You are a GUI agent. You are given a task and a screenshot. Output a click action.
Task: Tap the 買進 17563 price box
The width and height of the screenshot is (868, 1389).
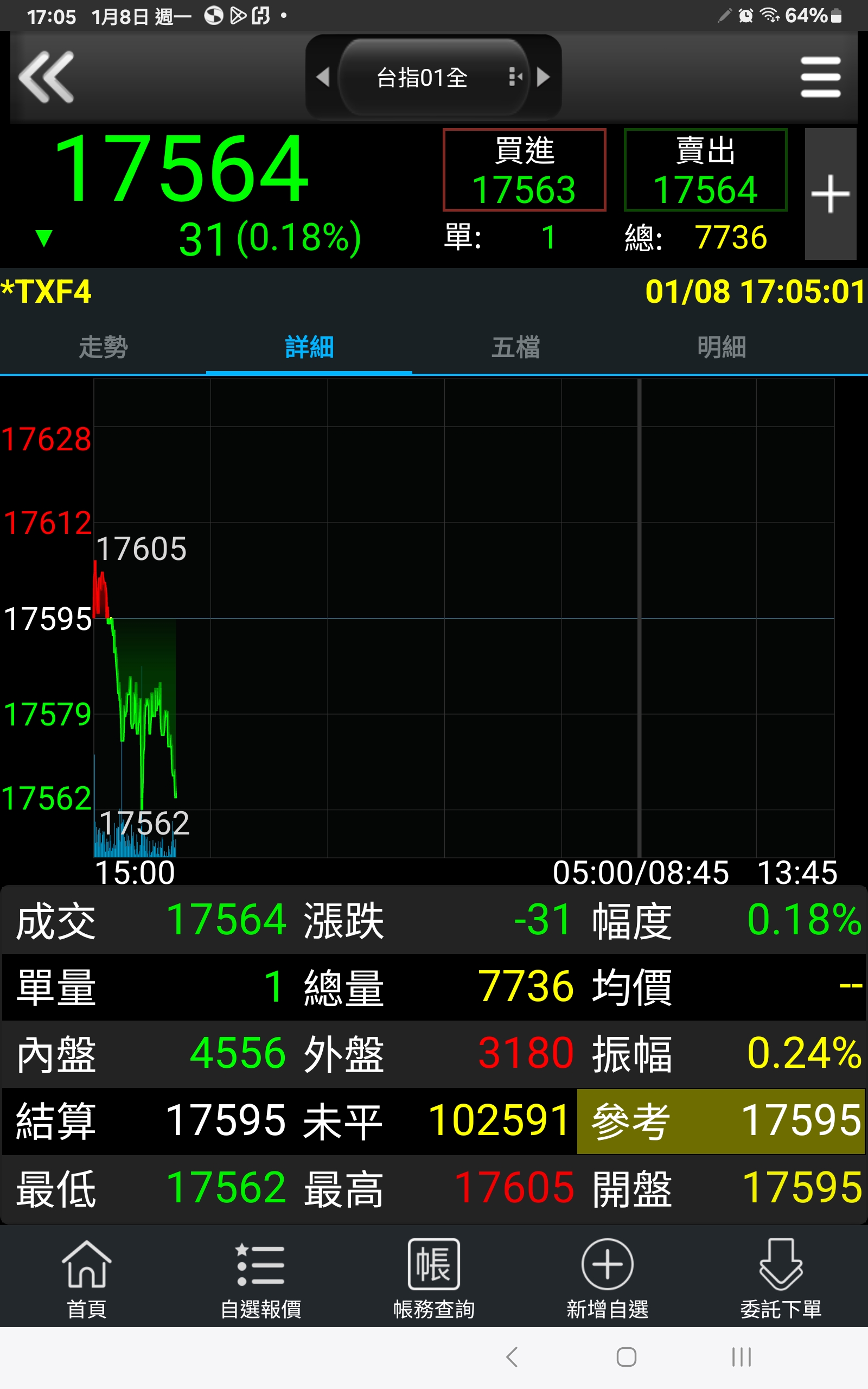[x=524, y=170]
